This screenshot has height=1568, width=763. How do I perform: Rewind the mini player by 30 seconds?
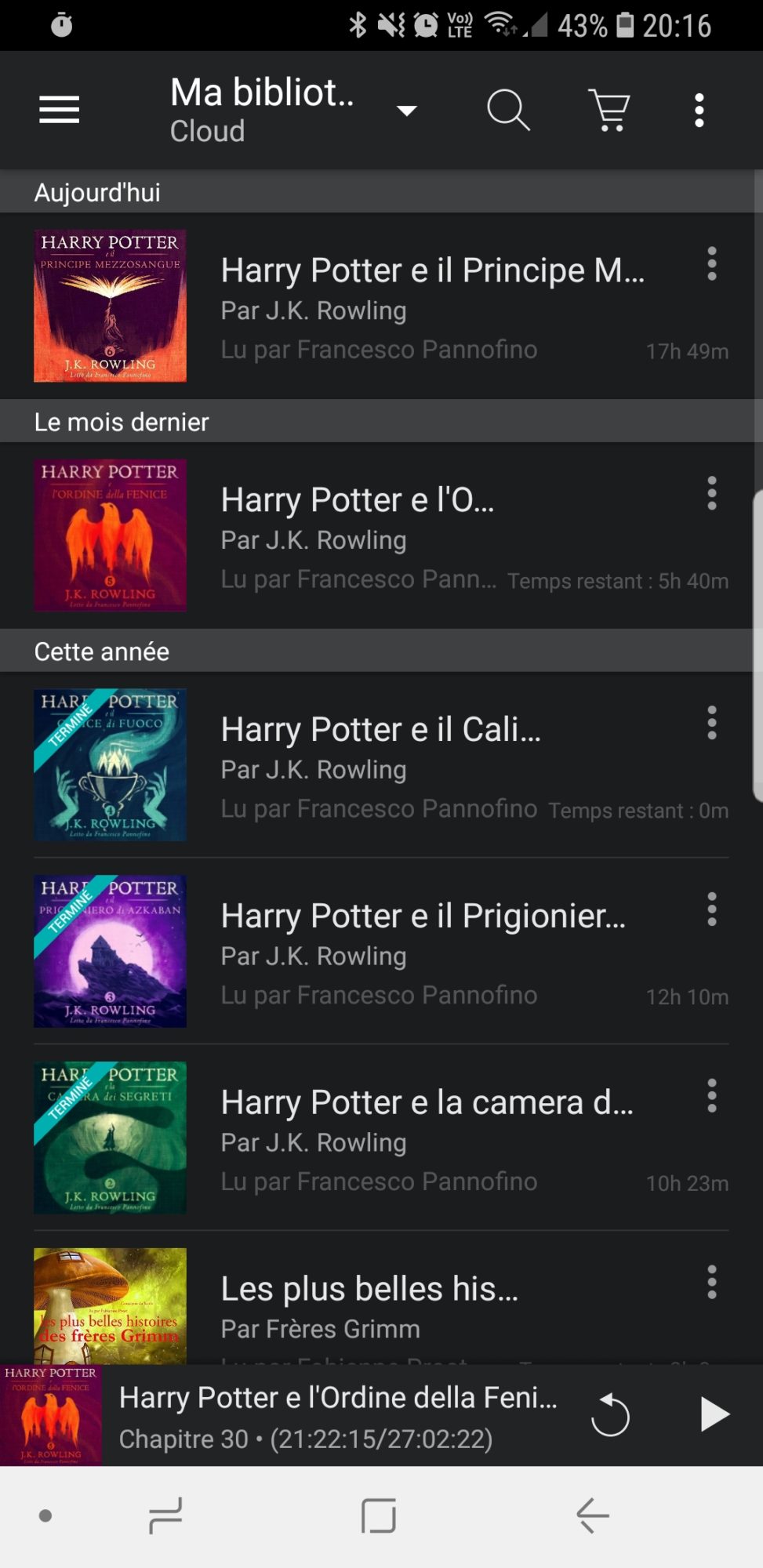click(x=610, y=1416)
